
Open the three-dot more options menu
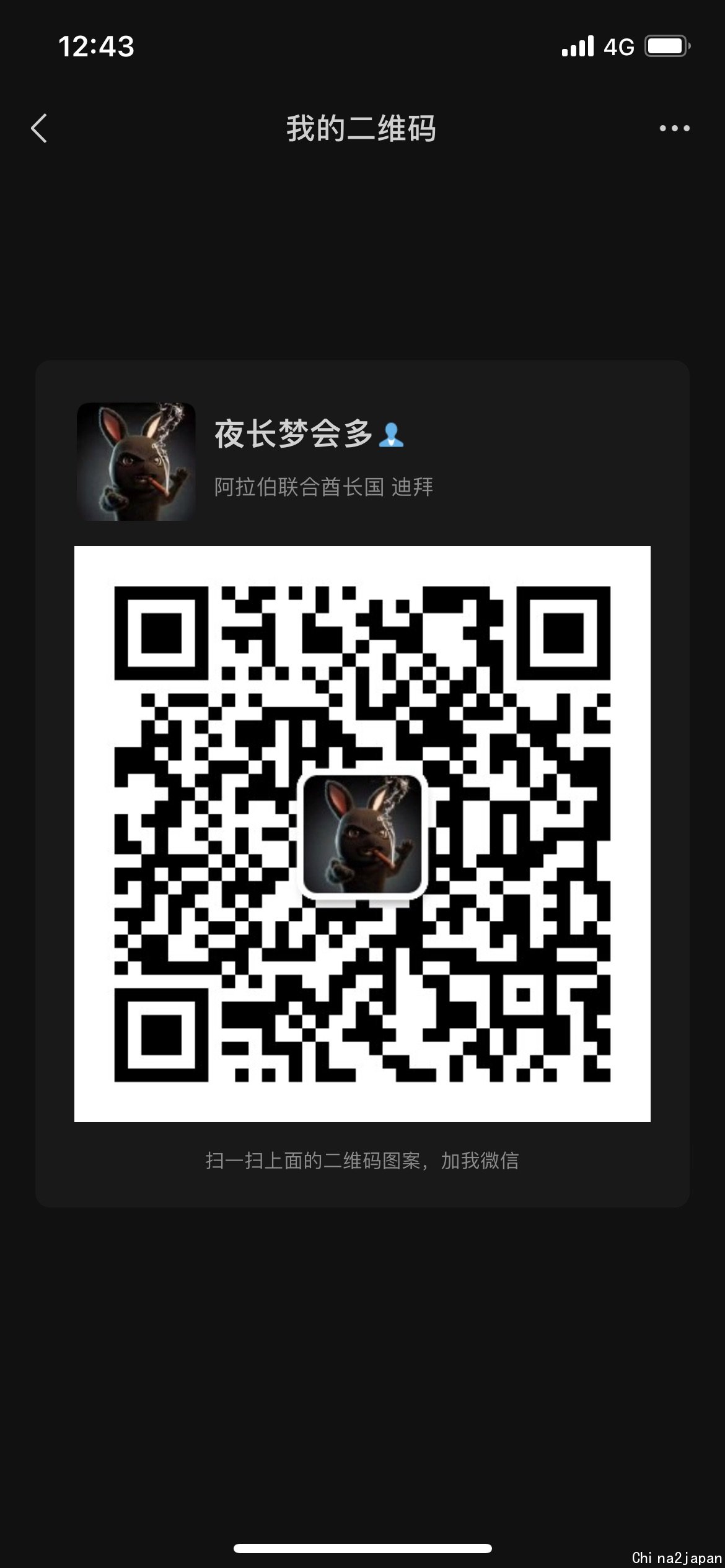[674, 128]
